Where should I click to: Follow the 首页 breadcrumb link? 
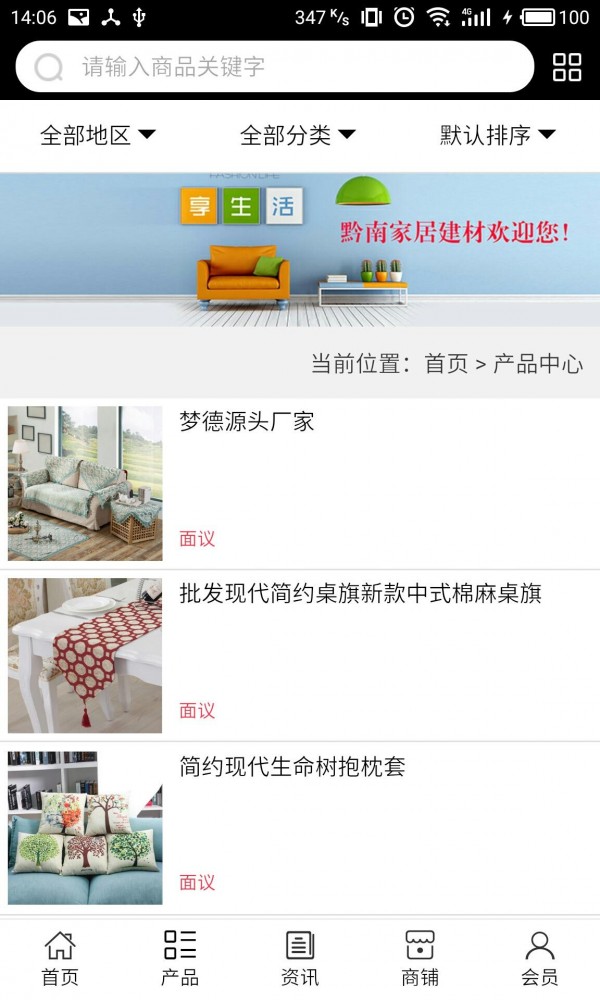tap(446, 364)
